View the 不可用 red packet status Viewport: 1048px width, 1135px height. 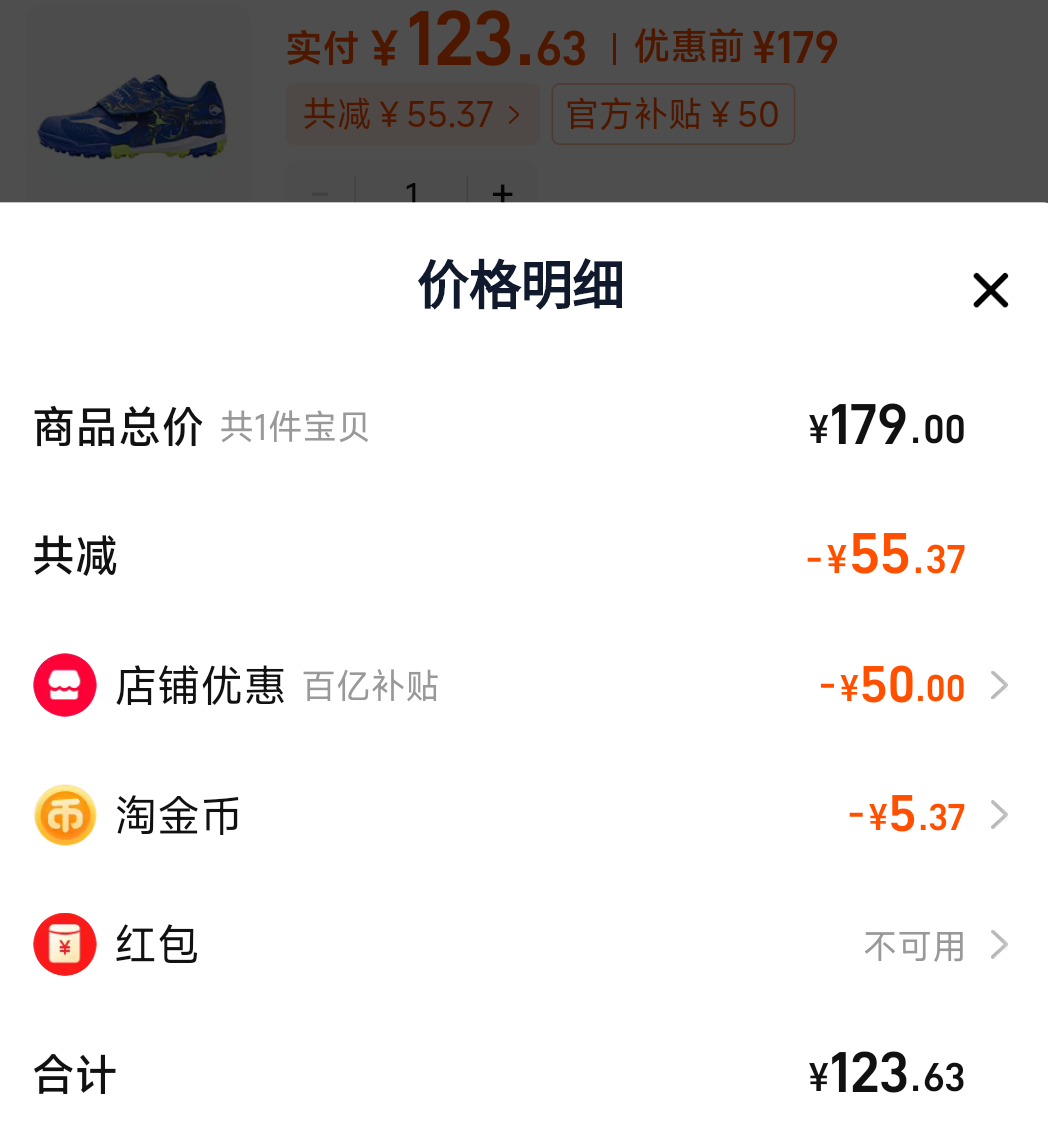(911, 946)
